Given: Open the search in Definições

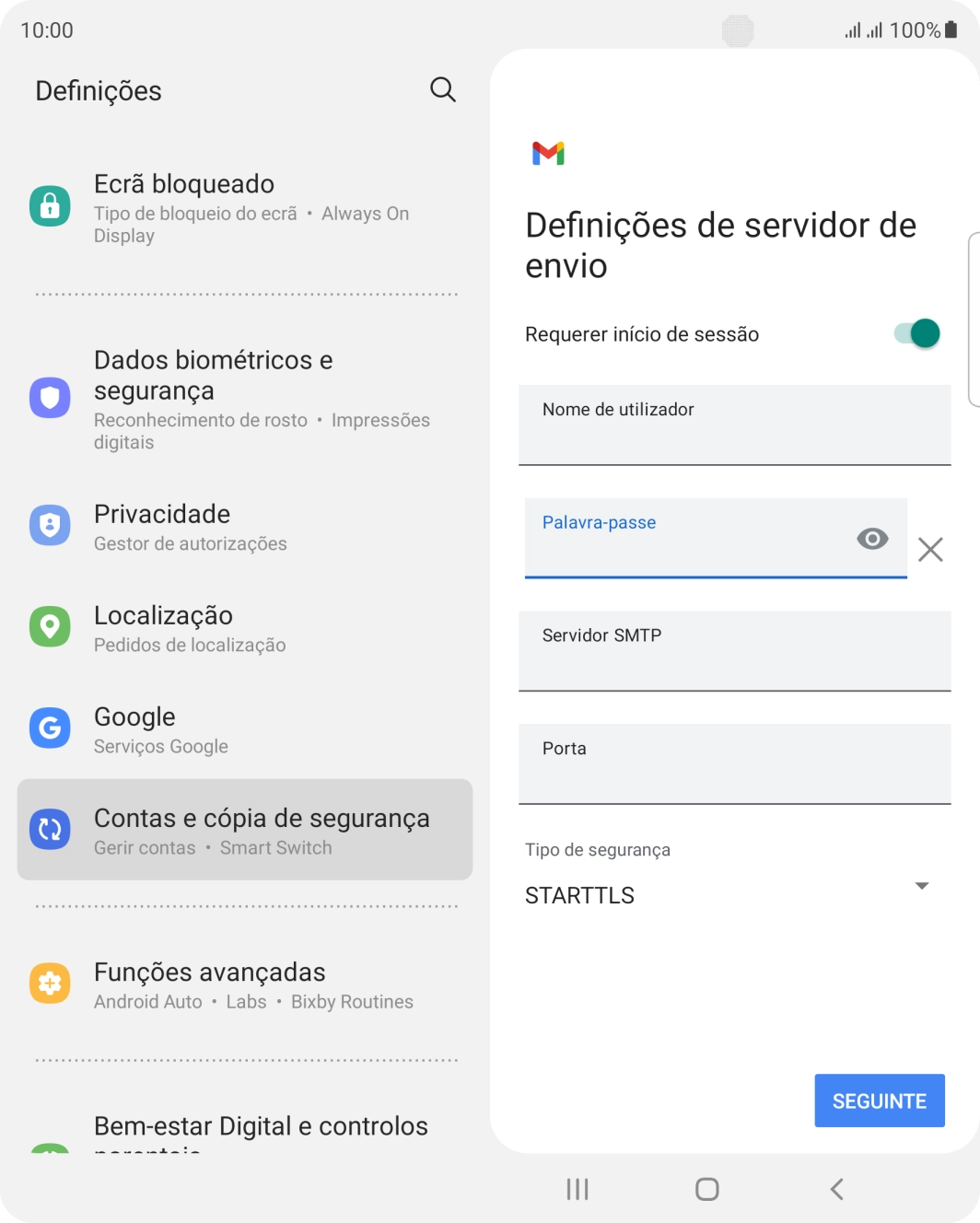Looking at the screenshot, I should click(x=442, y=89).
